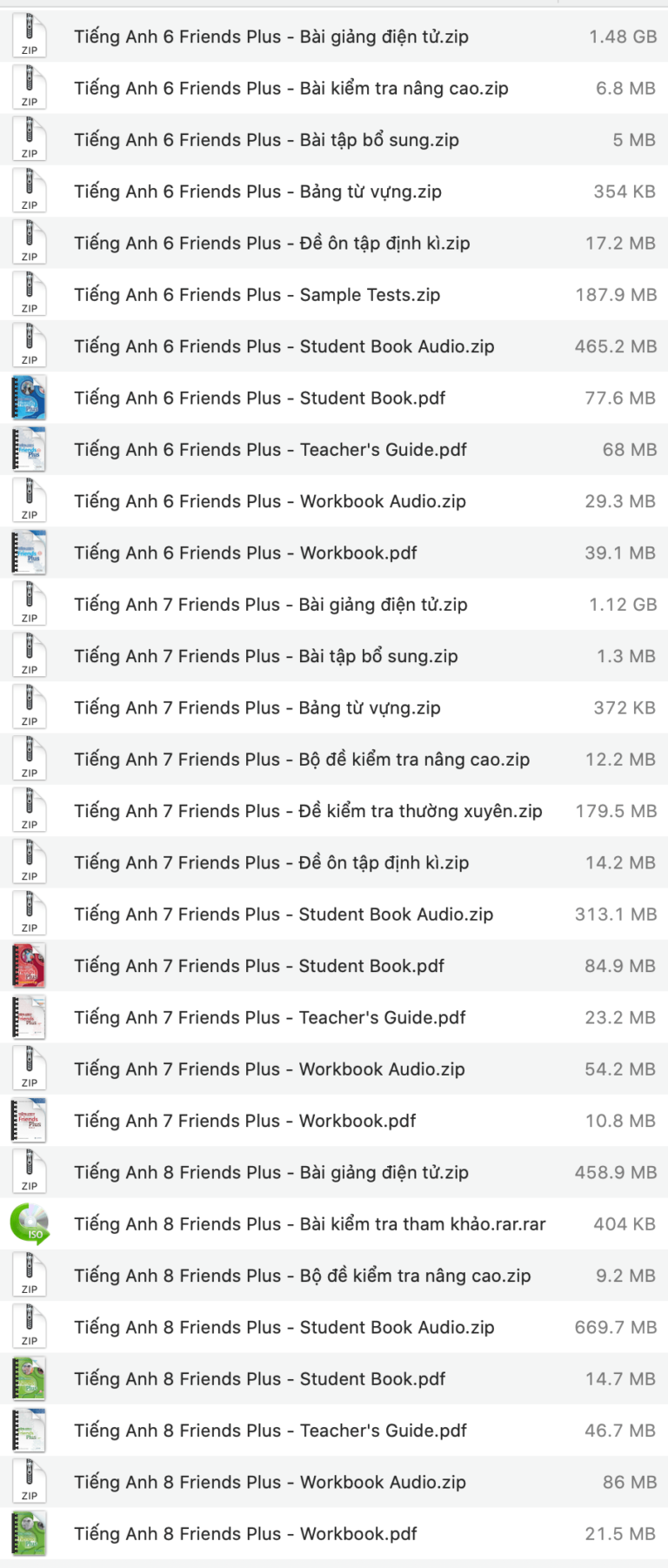Click the ZIP icon for Tiếng Anh 7 Đề ôn tập định kì
The height and width of the screenshot is (1568, 668).
[x=30, y=862]
